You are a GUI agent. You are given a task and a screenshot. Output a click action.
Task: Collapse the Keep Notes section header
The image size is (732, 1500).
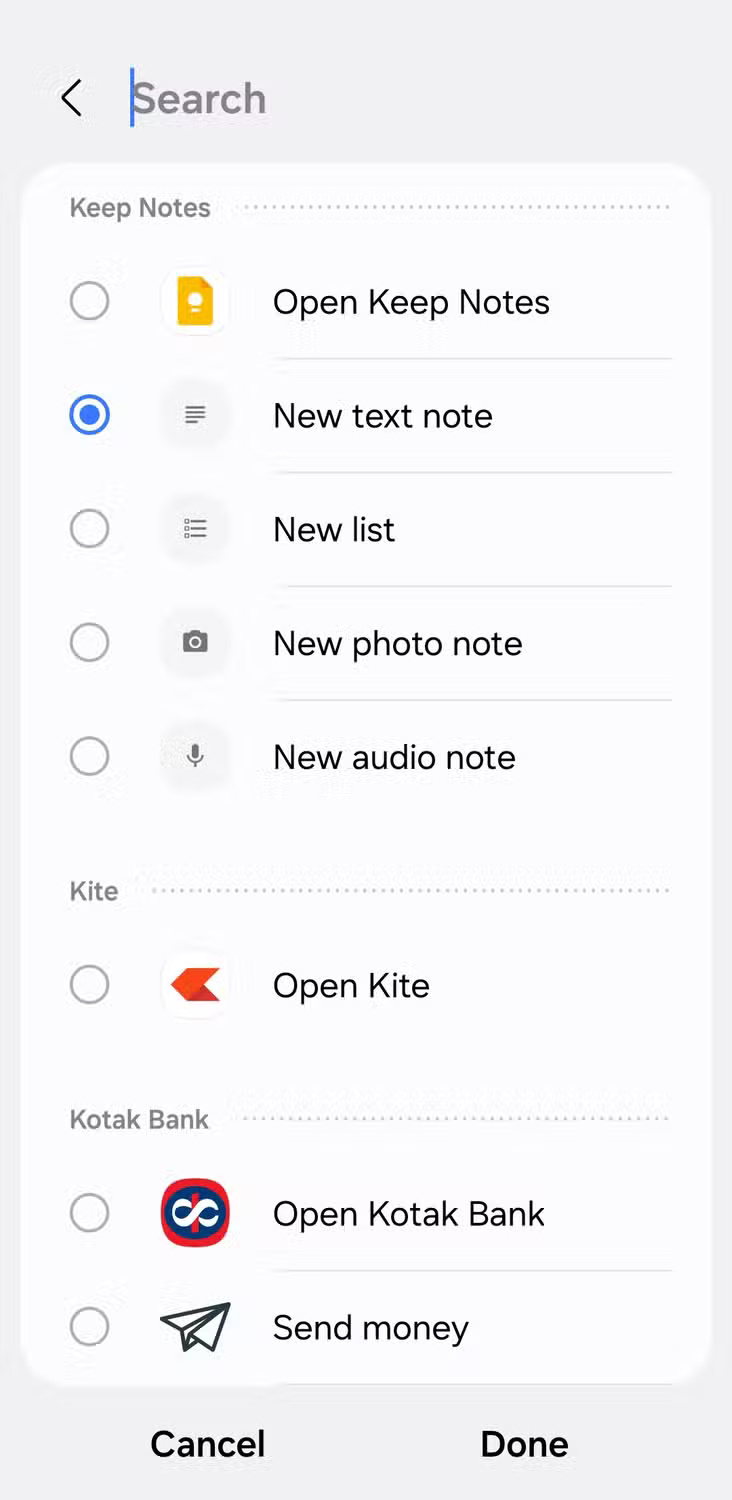tap(139, 207)
